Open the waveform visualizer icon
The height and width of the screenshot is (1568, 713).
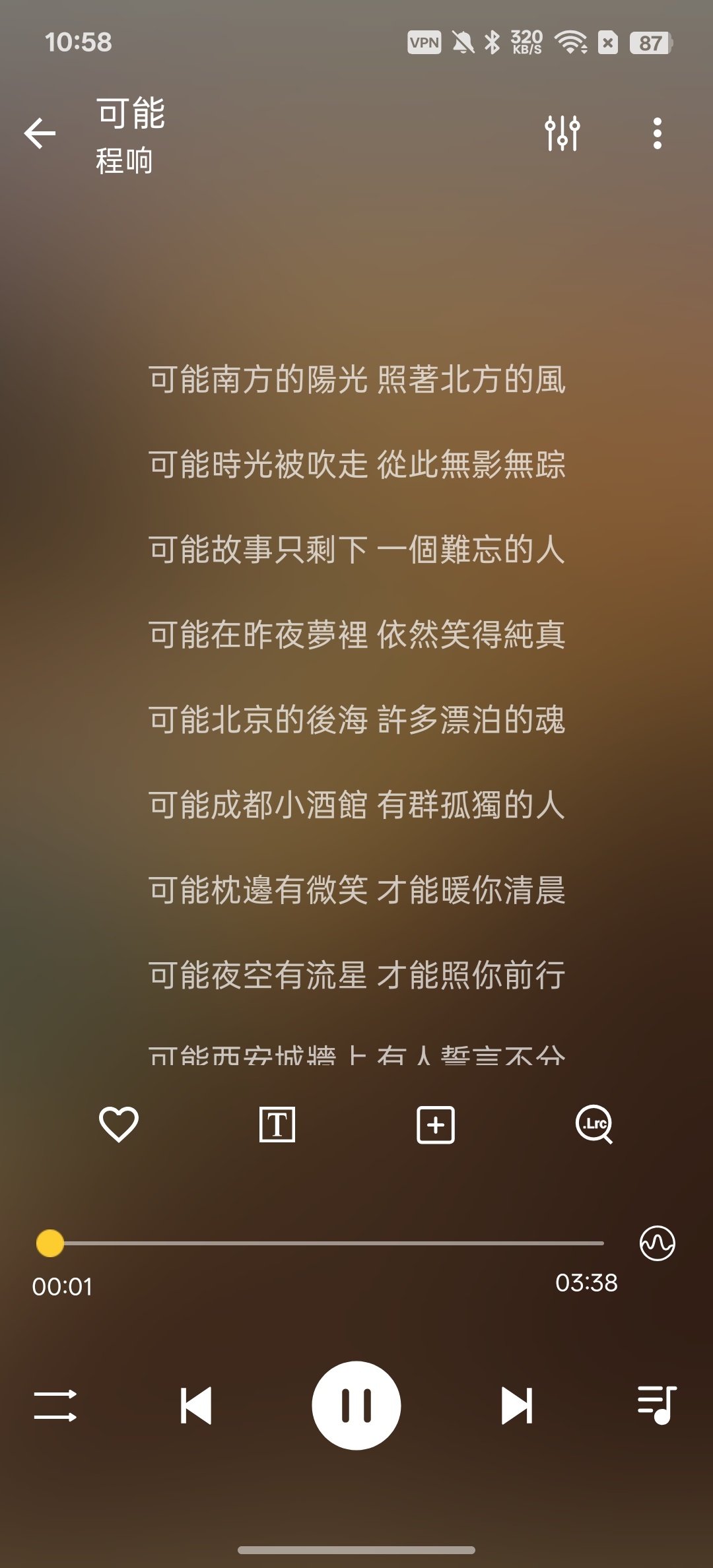click(658, 1243)
